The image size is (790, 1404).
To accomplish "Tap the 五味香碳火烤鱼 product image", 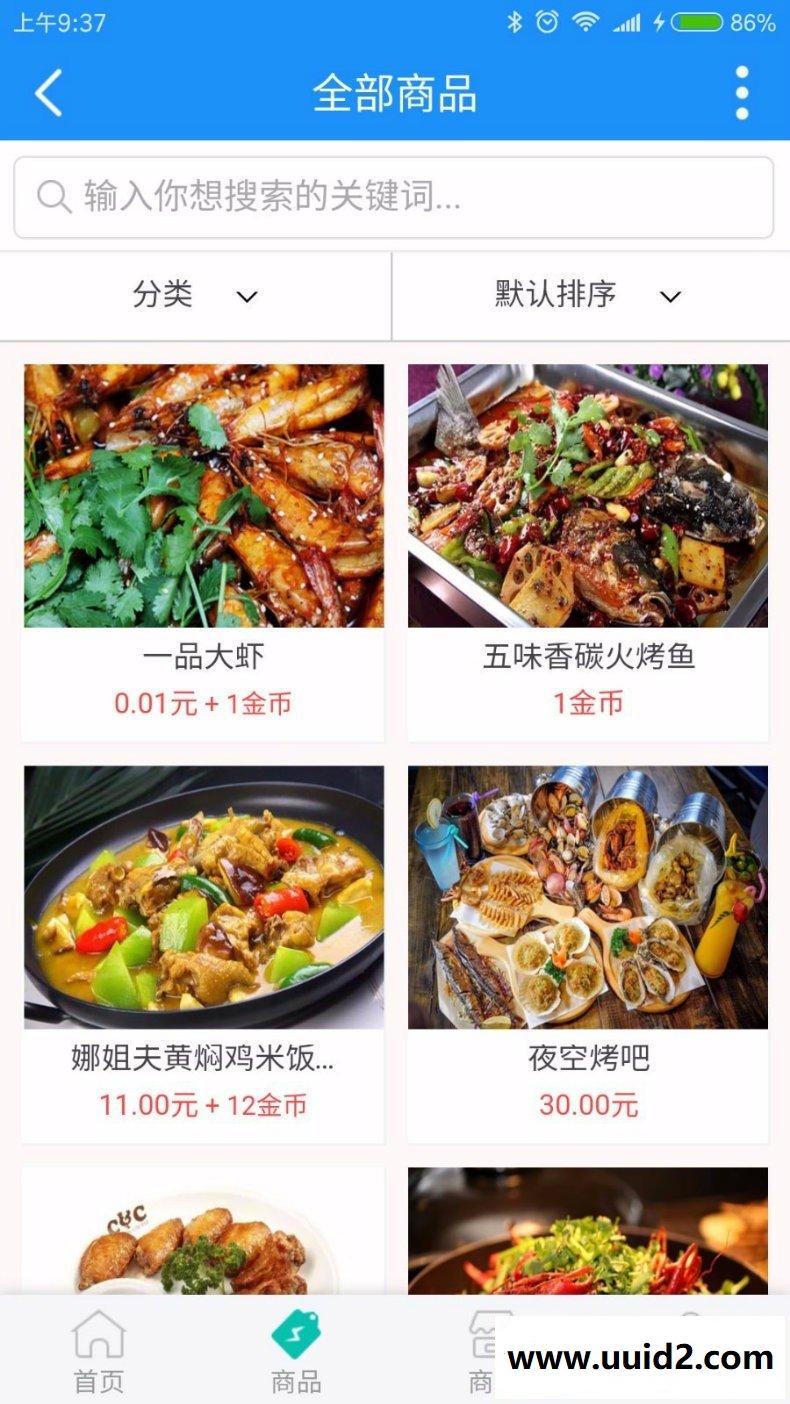I will click(x=588, y=495).
